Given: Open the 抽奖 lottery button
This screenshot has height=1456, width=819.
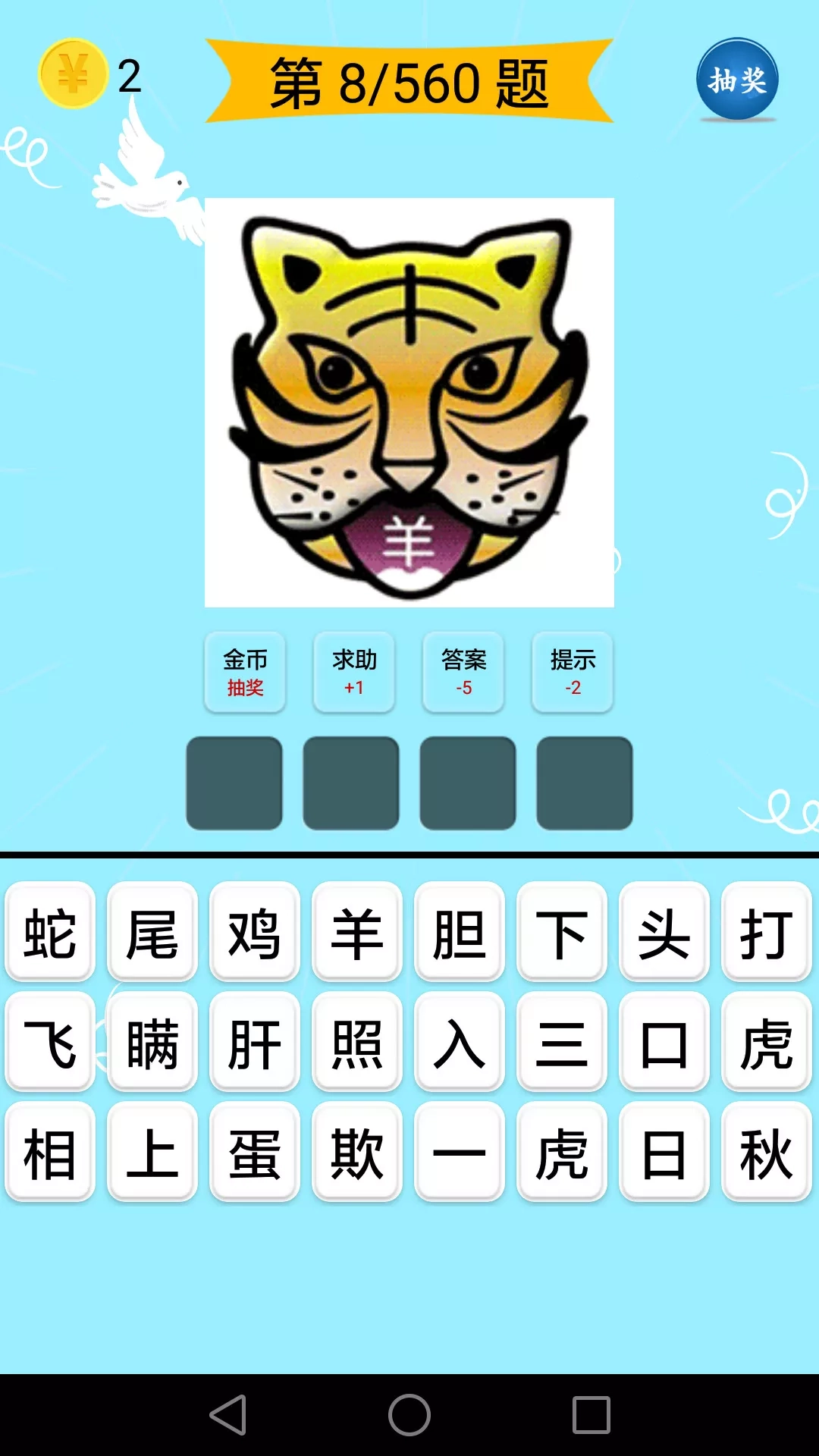Looking at the screenshot, I should pyautogui.click(x=737, y=80).
